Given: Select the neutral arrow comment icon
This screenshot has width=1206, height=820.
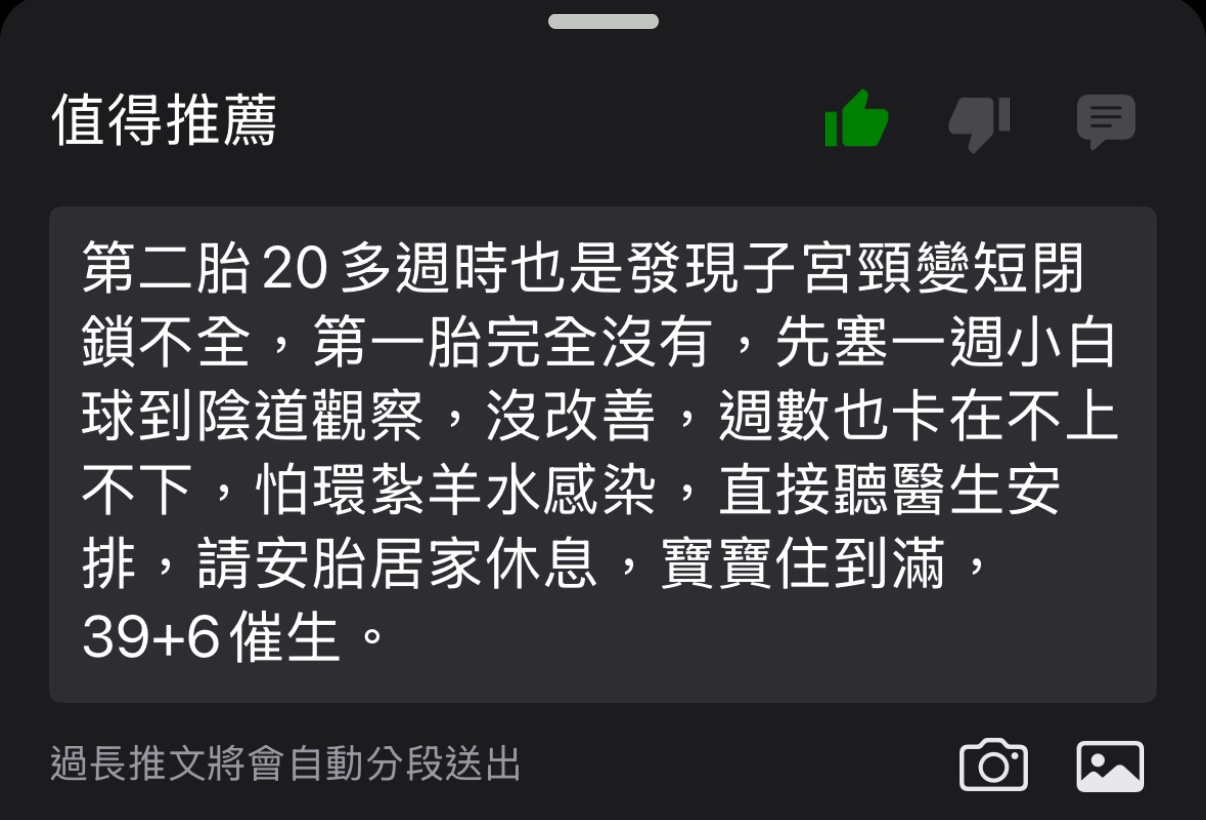Looking at the screenshot, I should pyautogui.click(x=1105, y=121).
